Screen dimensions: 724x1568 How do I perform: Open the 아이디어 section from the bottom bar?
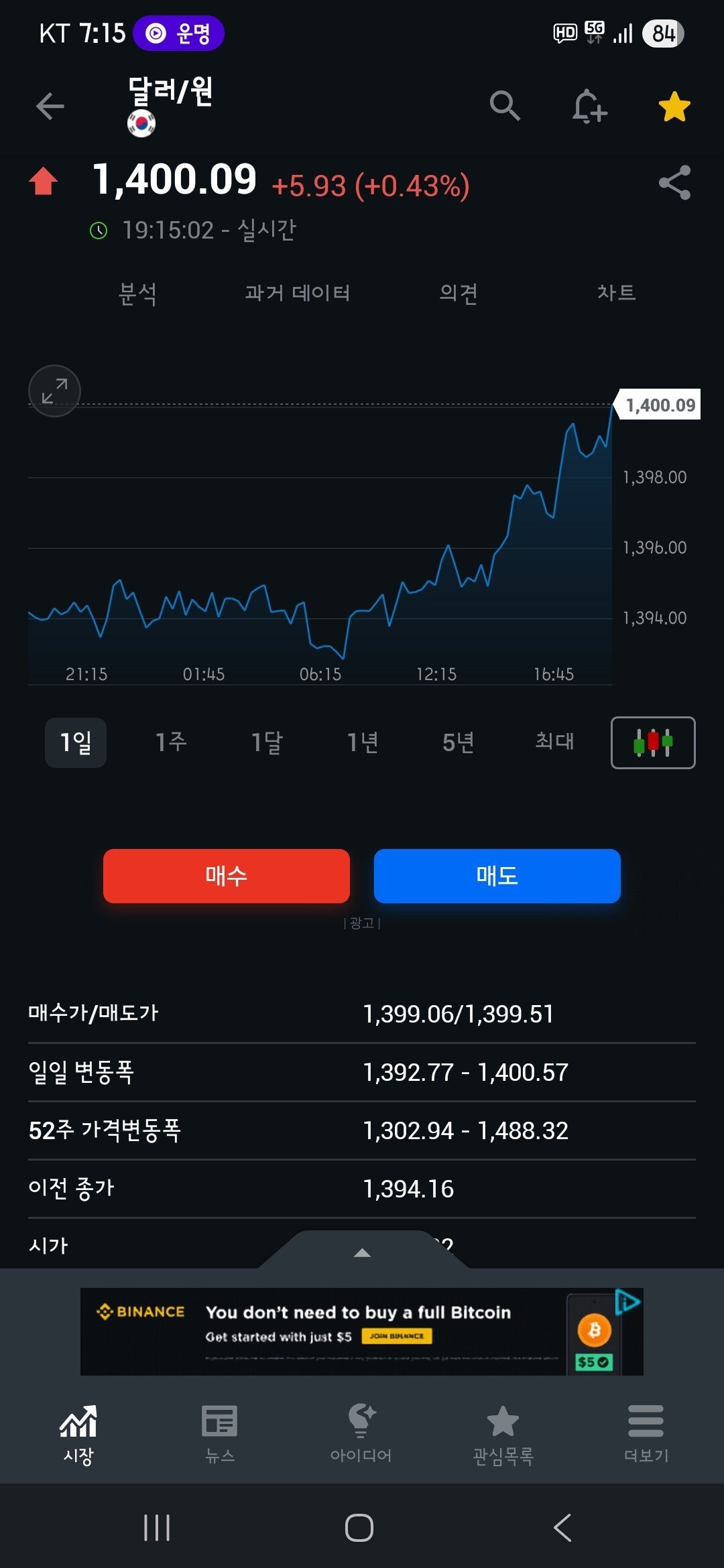362,1431
